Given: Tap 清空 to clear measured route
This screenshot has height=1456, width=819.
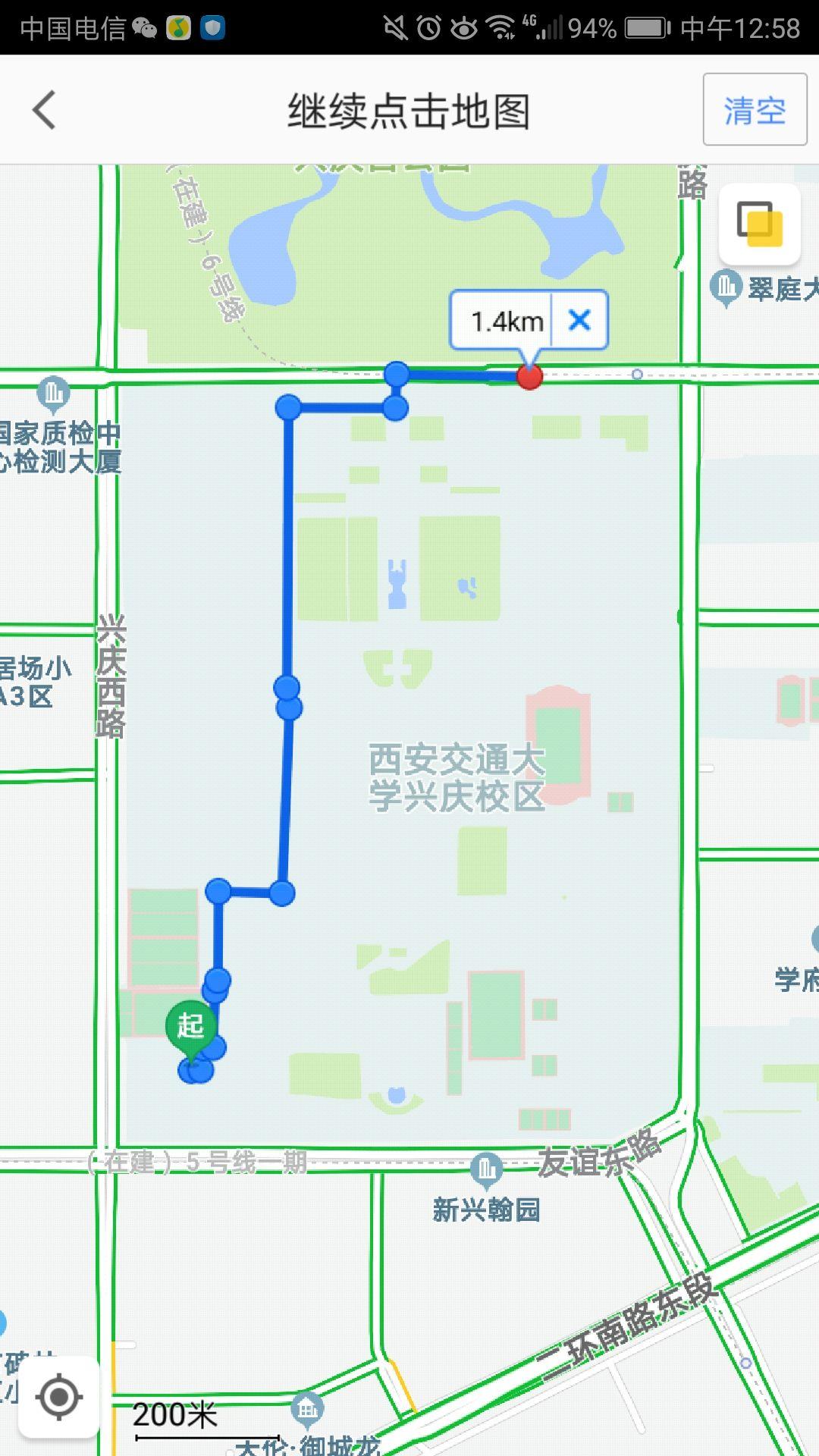Looking at the screenshot, I should (754, 110).
